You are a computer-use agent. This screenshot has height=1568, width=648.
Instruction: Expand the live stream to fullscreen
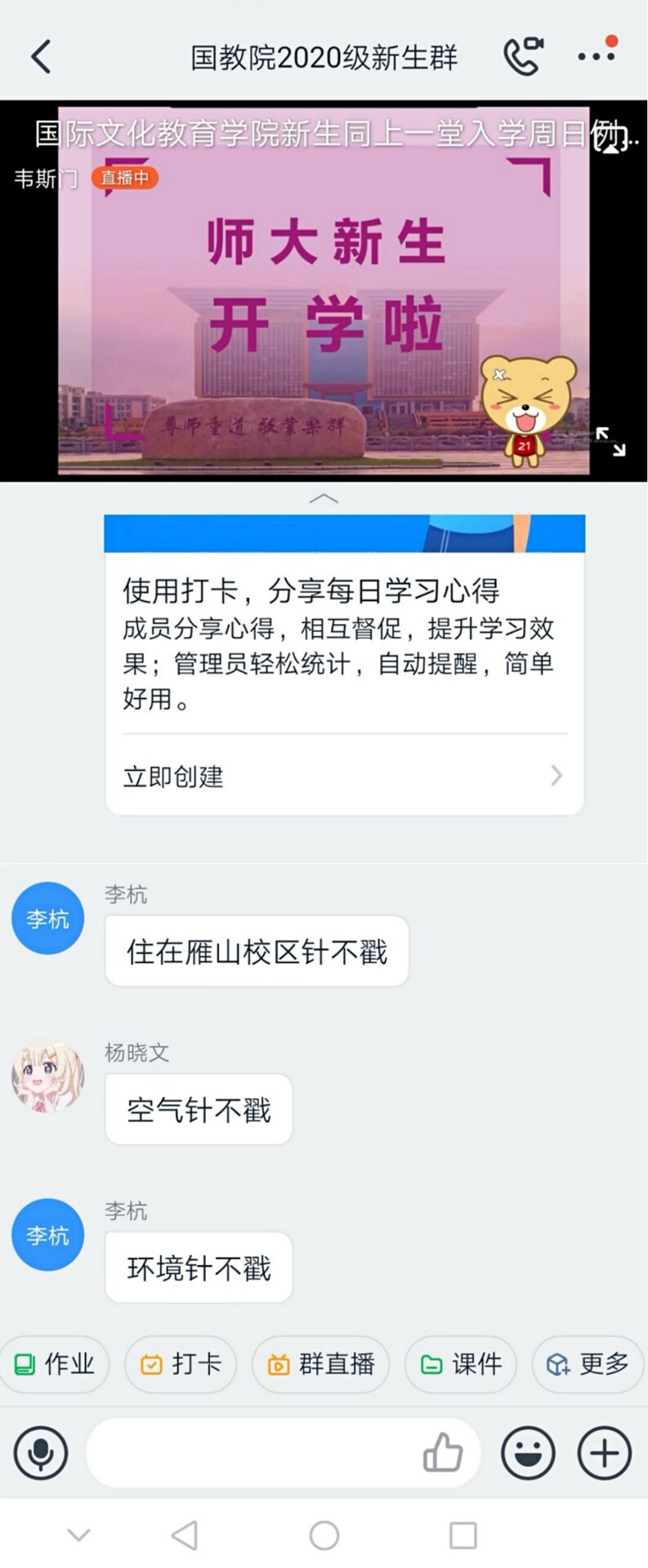click(610, 441)
